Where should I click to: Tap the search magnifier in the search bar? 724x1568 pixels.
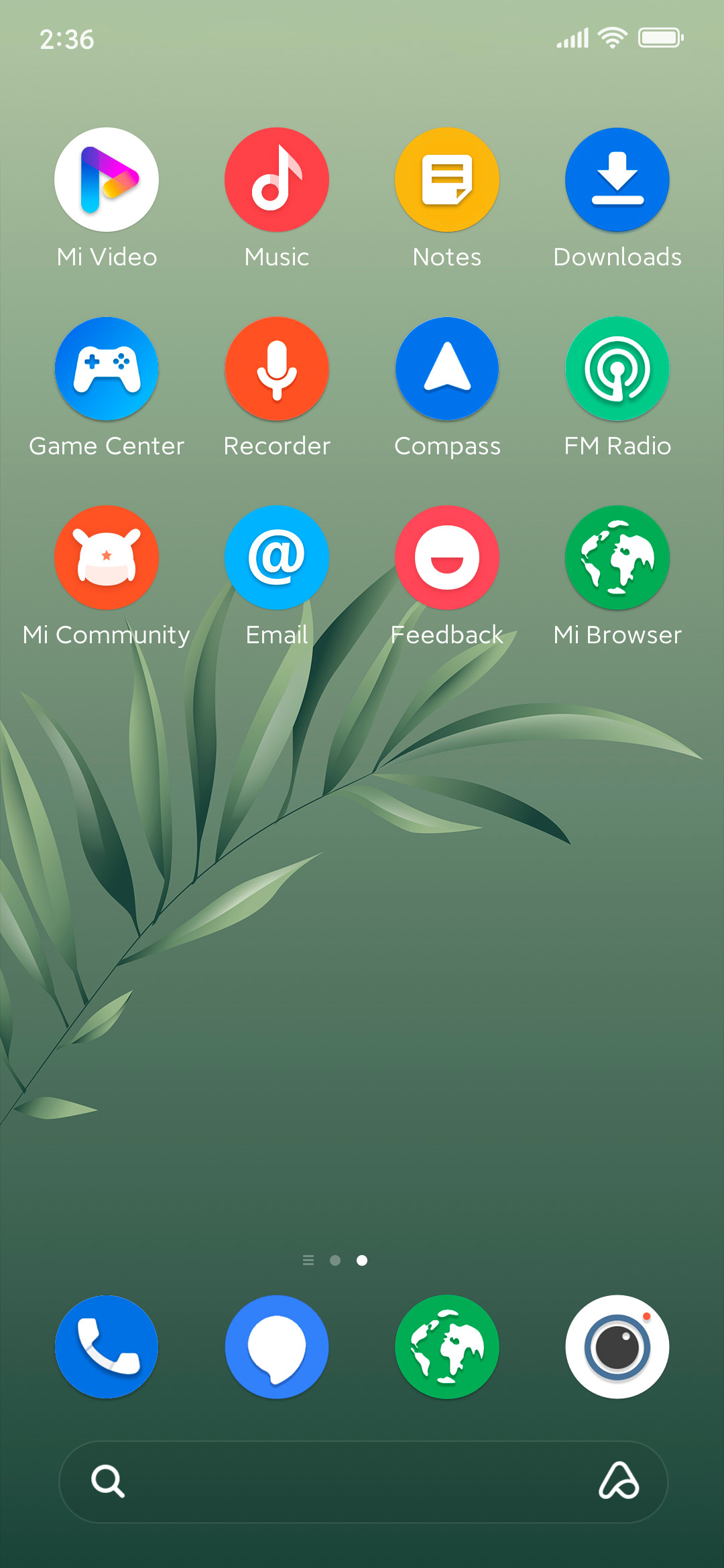pos(108,1481)
